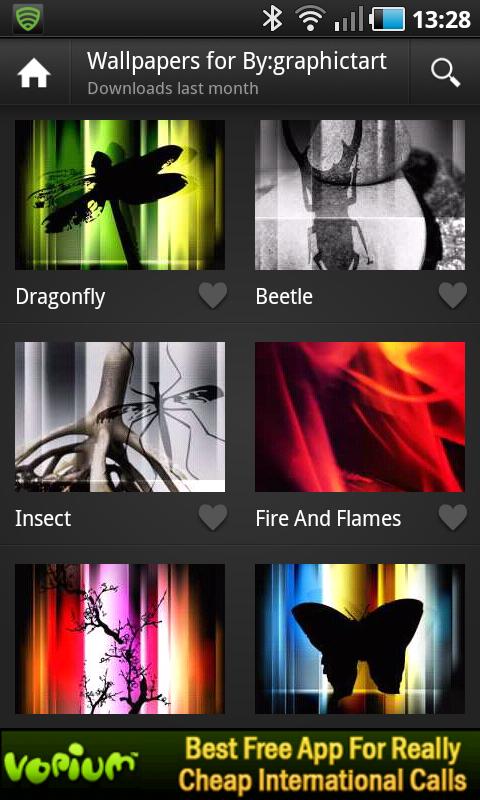Like the Beetle wallpaper heart
Screen dimensions: 480x800
coord(452,295)
